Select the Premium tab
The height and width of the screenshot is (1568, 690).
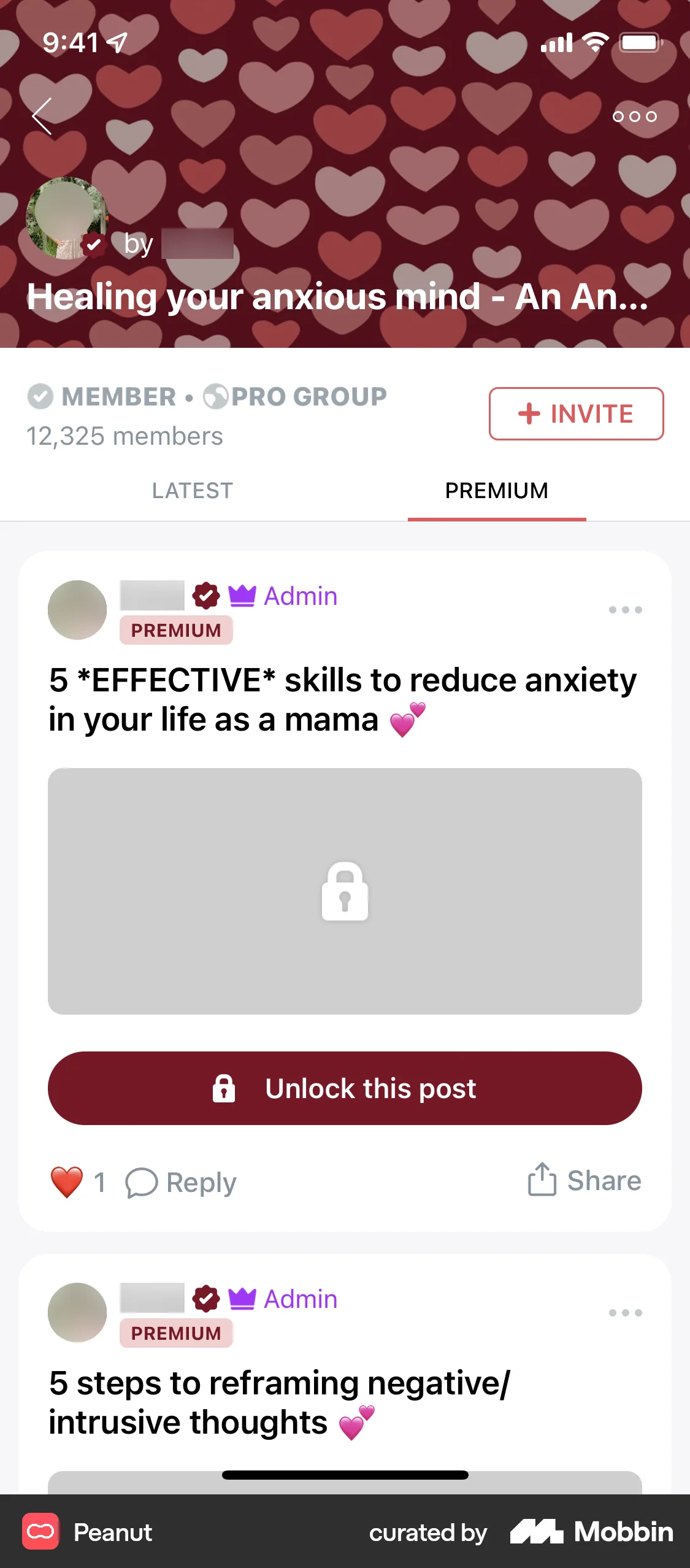point(496,491)
